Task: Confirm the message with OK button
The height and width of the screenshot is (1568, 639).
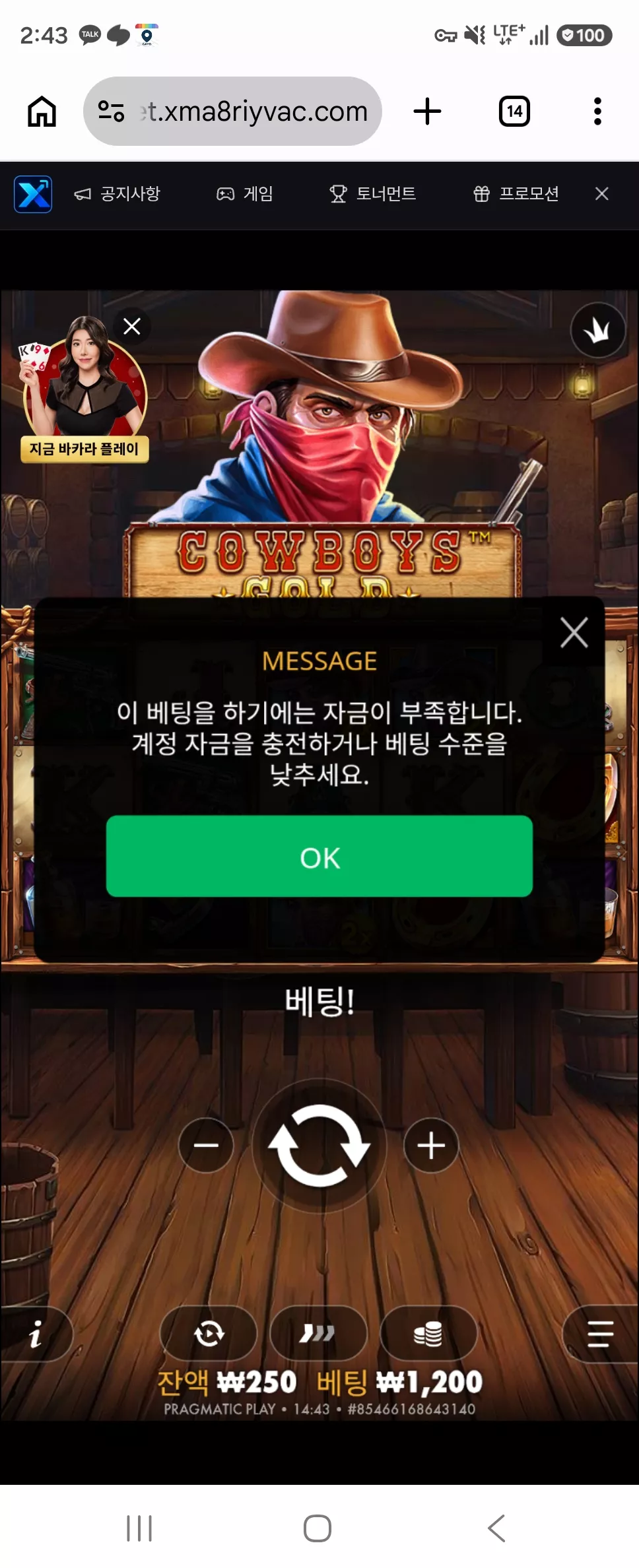Action: (319, 856)
